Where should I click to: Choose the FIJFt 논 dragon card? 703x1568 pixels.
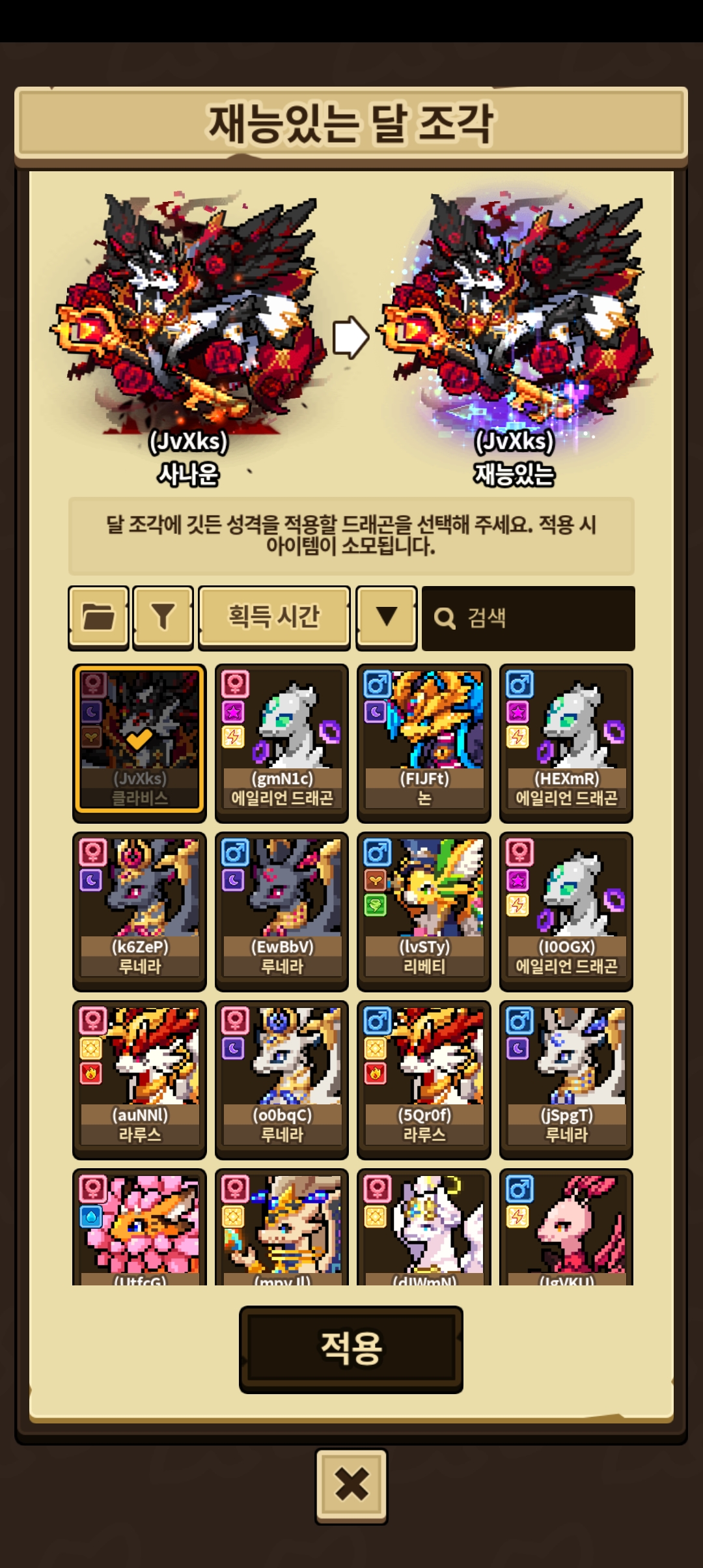point(424,742)
